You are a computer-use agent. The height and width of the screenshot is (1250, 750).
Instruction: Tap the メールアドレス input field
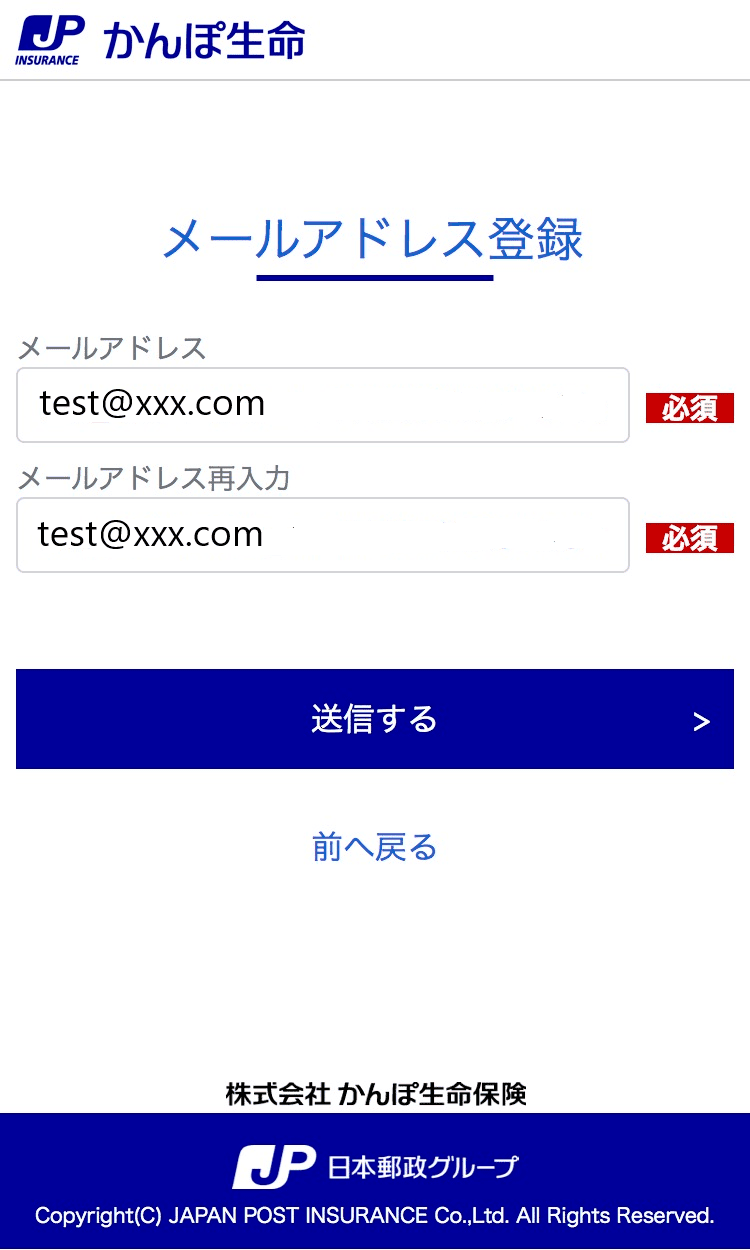[x=322, y=405]
